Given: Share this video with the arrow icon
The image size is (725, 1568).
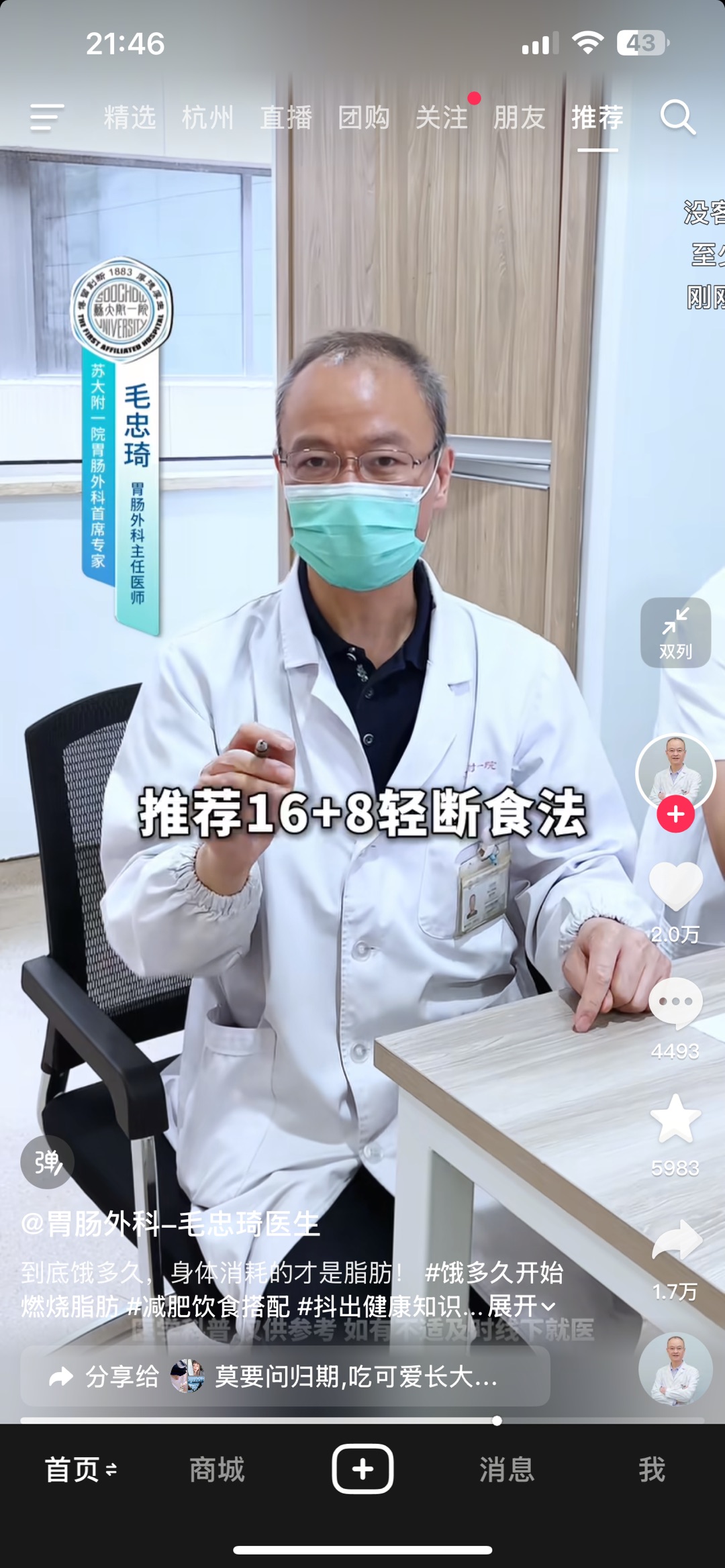Looking at the screenshot, I should pos(675,1241).
